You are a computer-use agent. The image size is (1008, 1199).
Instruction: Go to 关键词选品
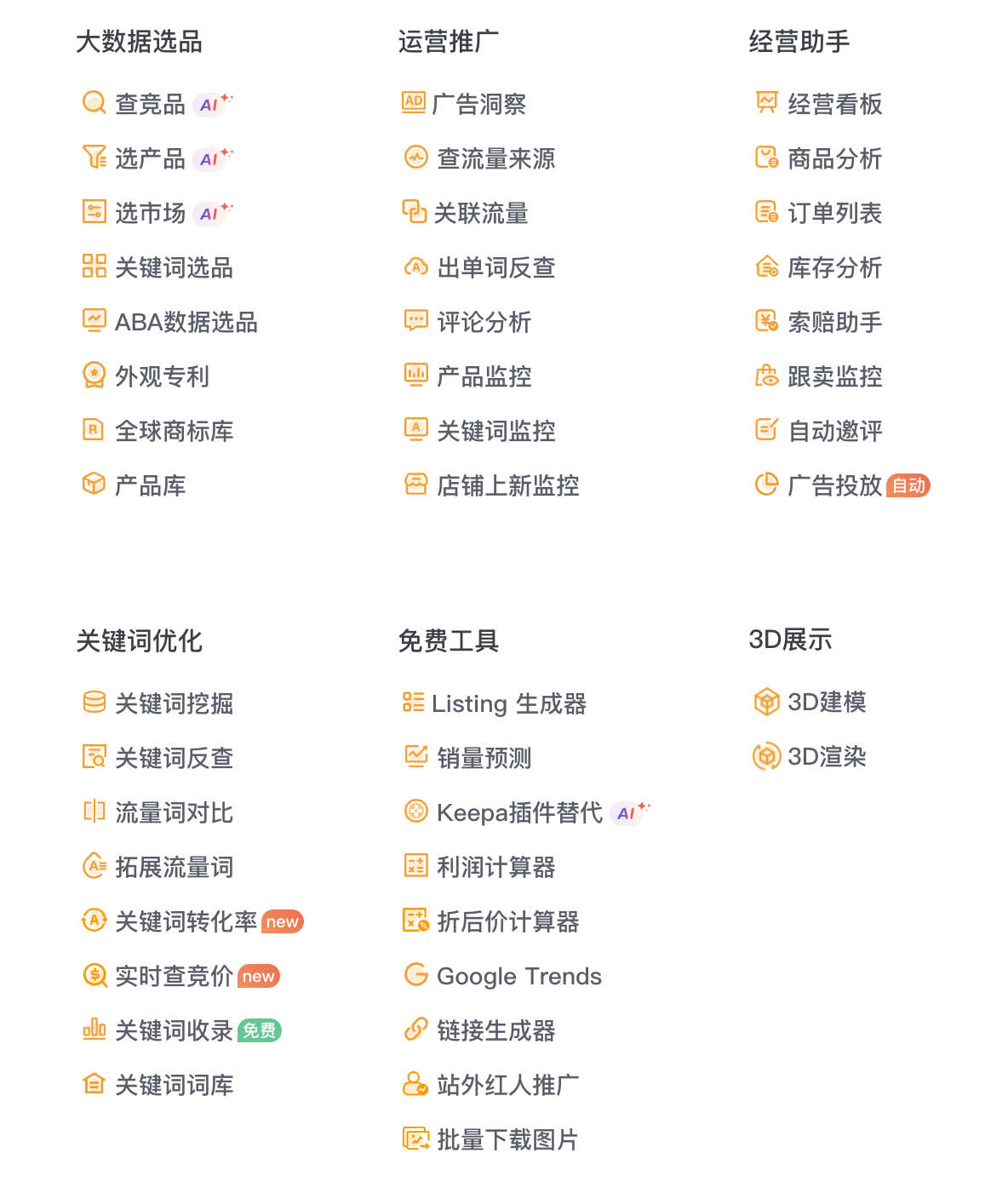174,267
